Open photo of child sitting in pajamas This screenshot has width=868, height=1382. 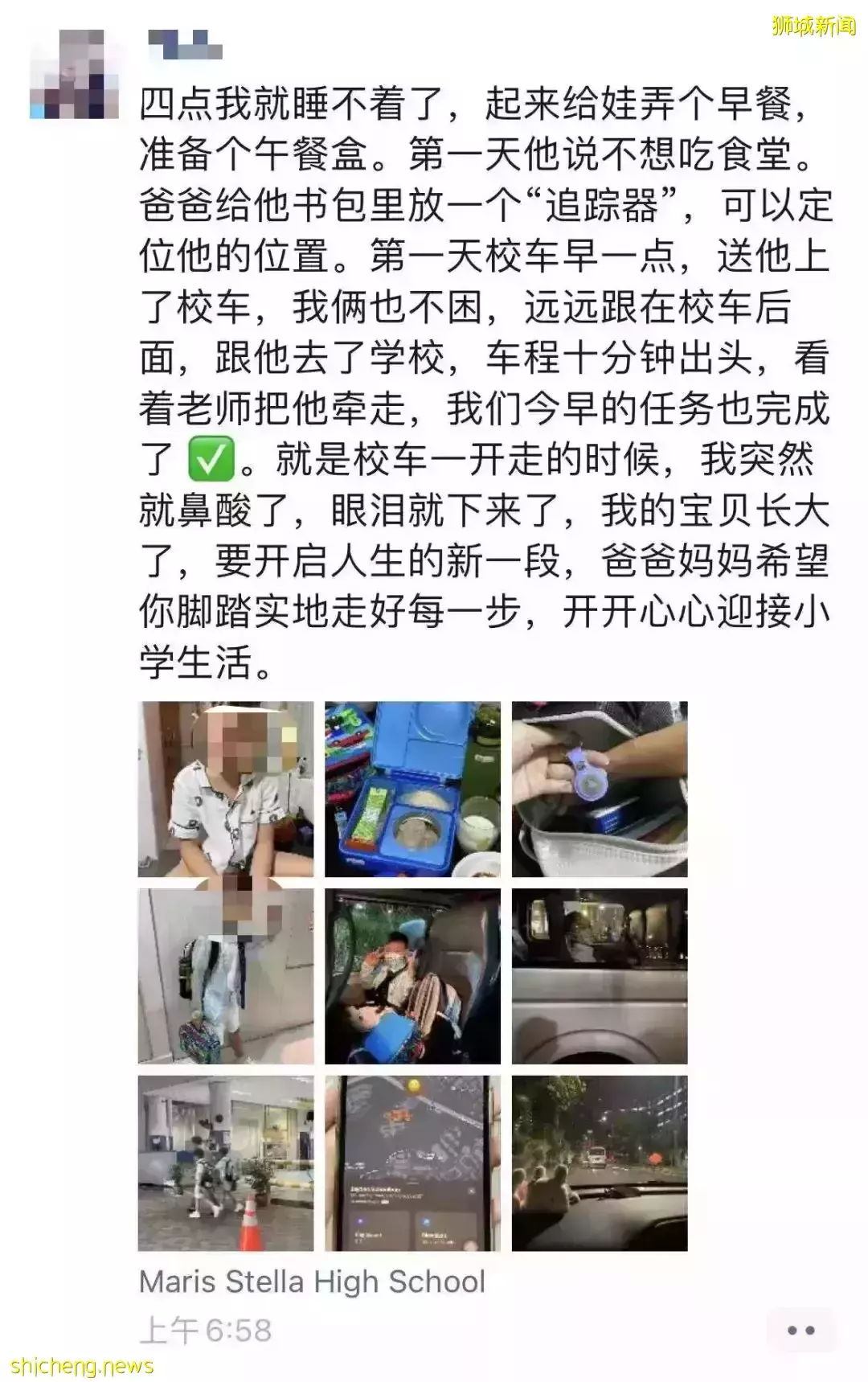coord(226,789)
